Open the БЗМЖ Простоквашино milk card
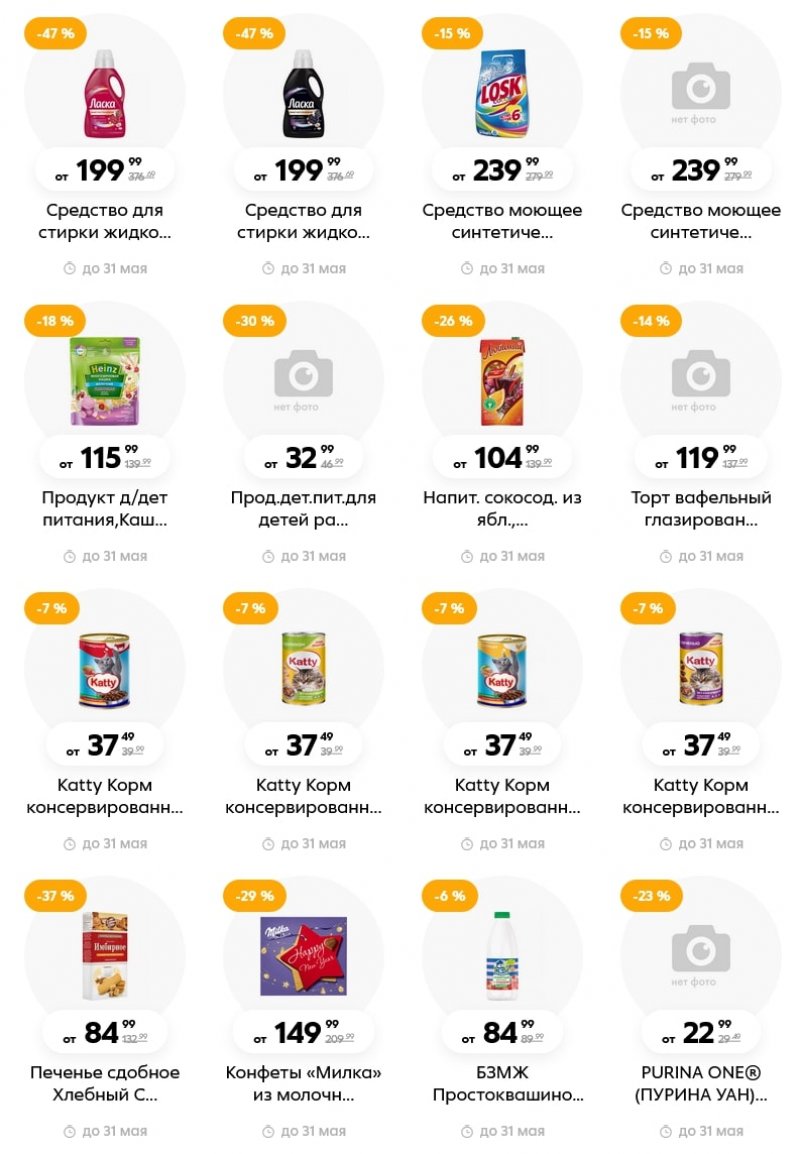The width and height of the screenshot is (800, 1154). [502, 956]
